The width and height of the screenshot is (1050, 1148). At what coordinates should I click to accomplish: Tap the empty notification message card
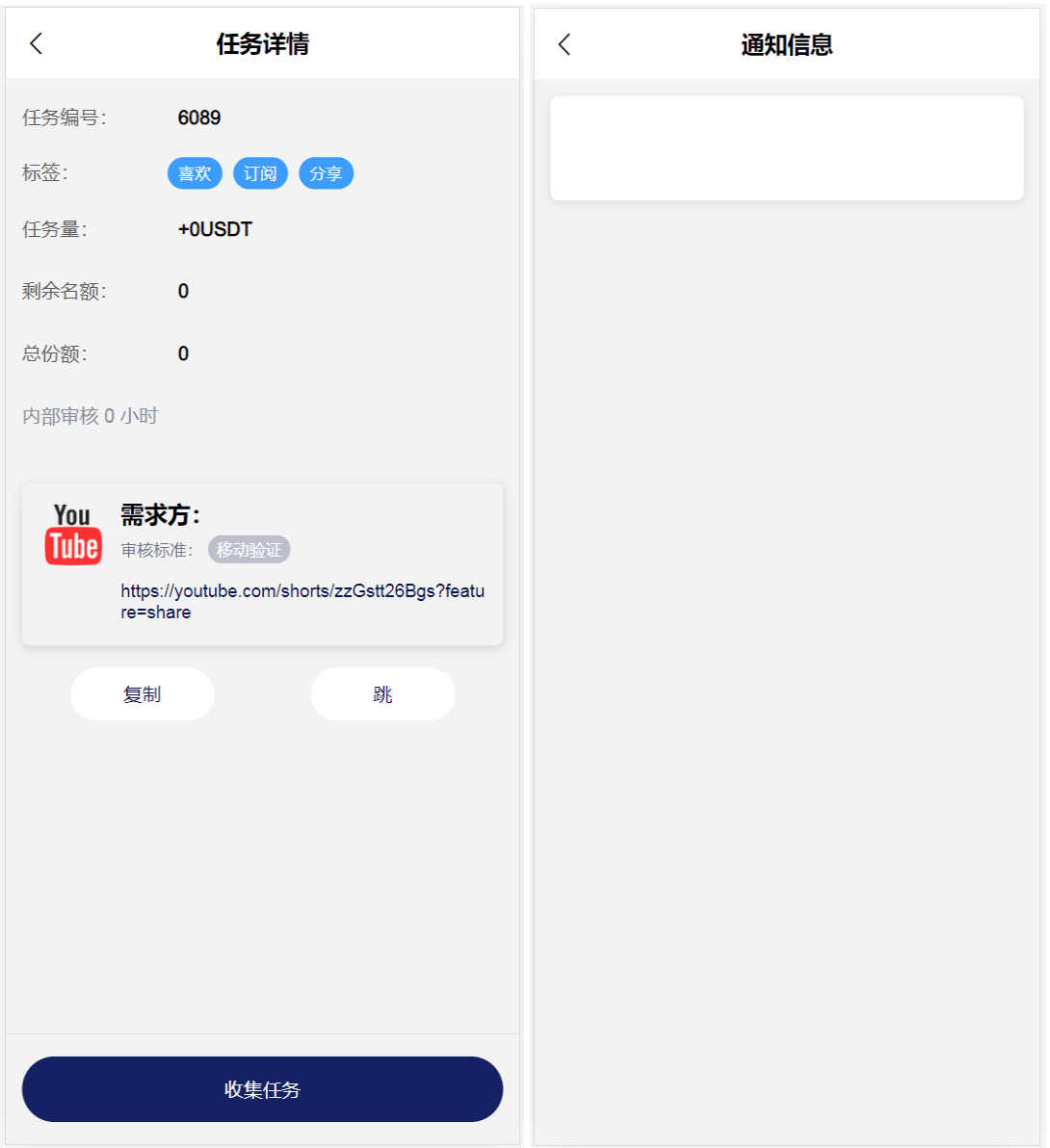tap(787, 147)
